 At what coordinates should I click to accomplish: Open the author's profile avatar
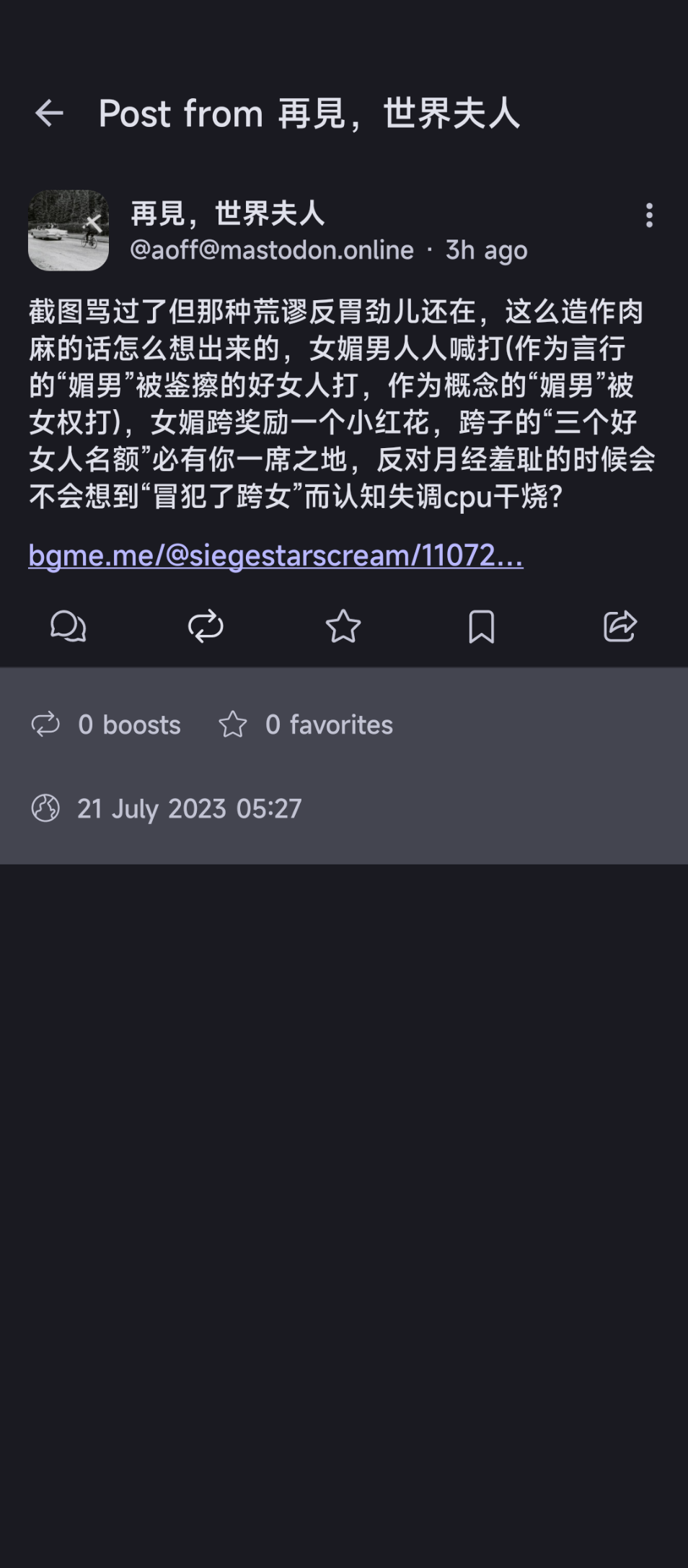click(x=69, y=230)
